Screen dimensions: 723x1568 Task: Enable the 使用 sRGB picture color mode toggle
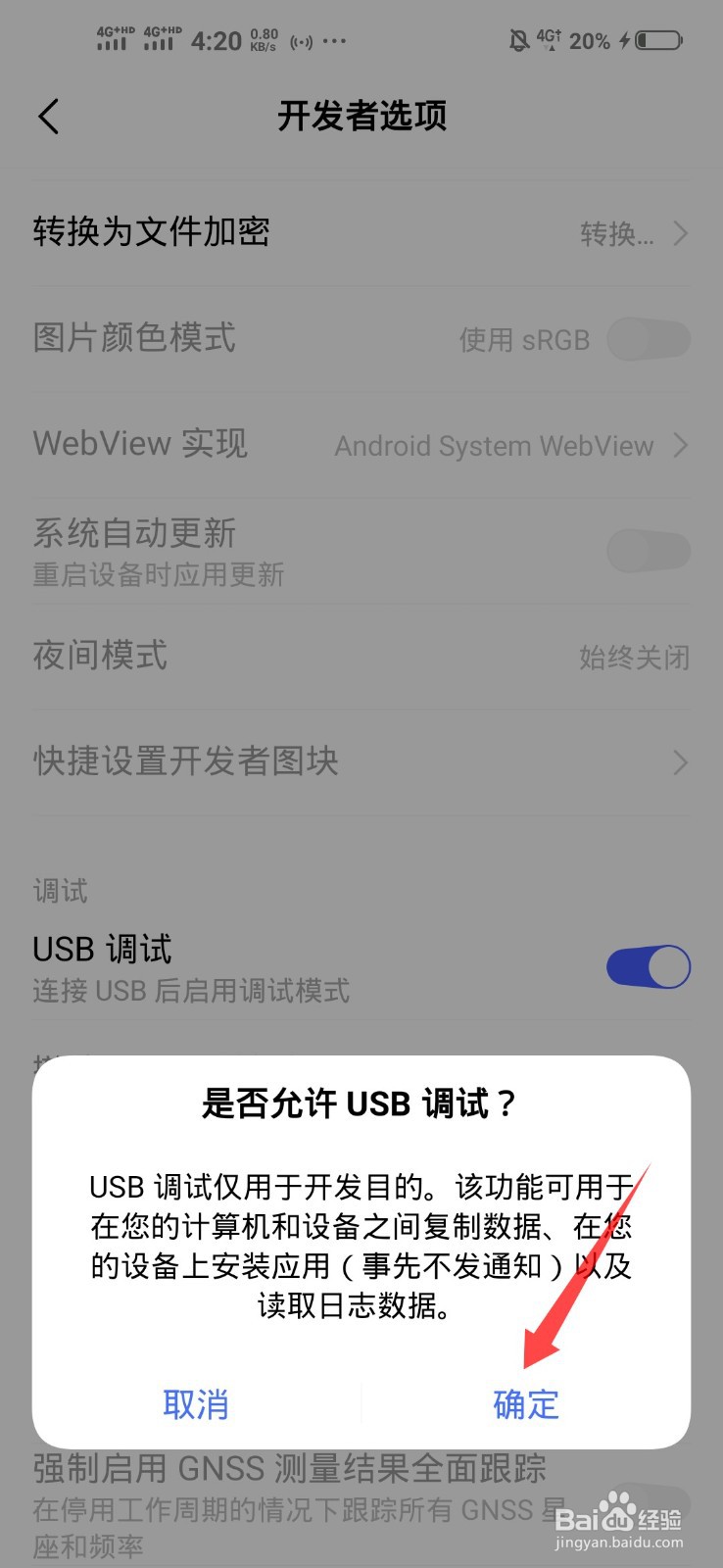(649, 338)
